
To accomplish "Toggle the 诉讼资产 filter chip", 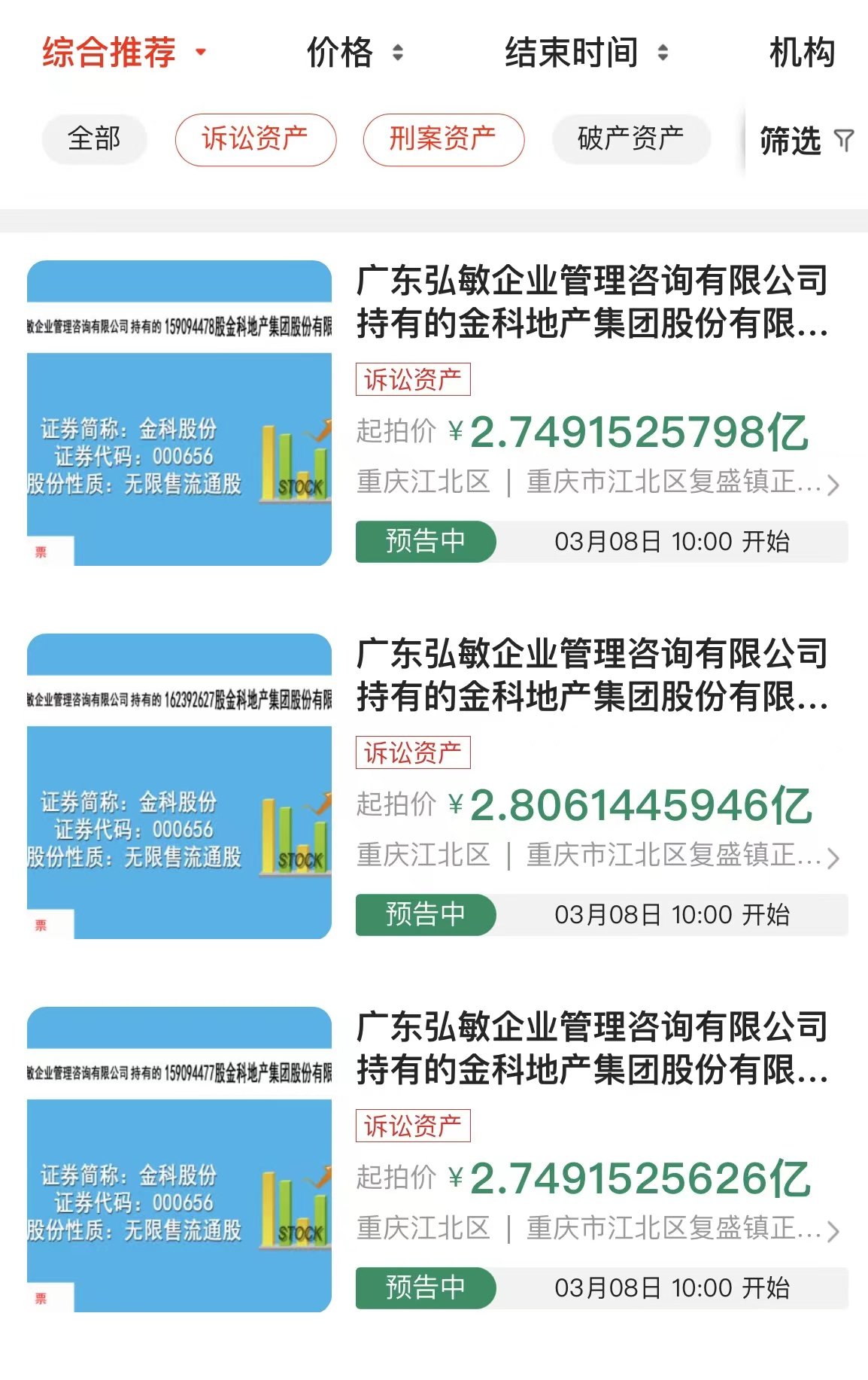I will 255,139.
